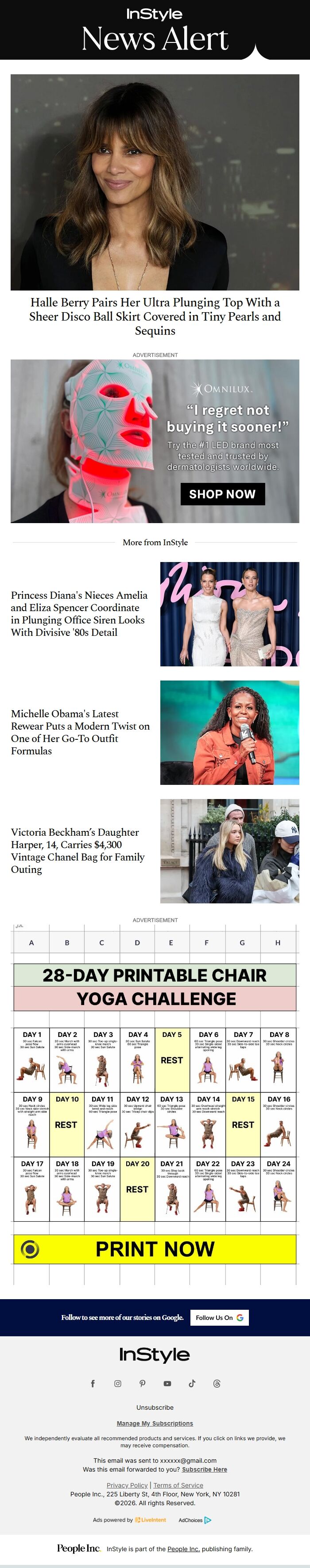Open InStyle's Facebook page icon
This screenshot has width=310, height=1568.
[x=93, y=1383]
